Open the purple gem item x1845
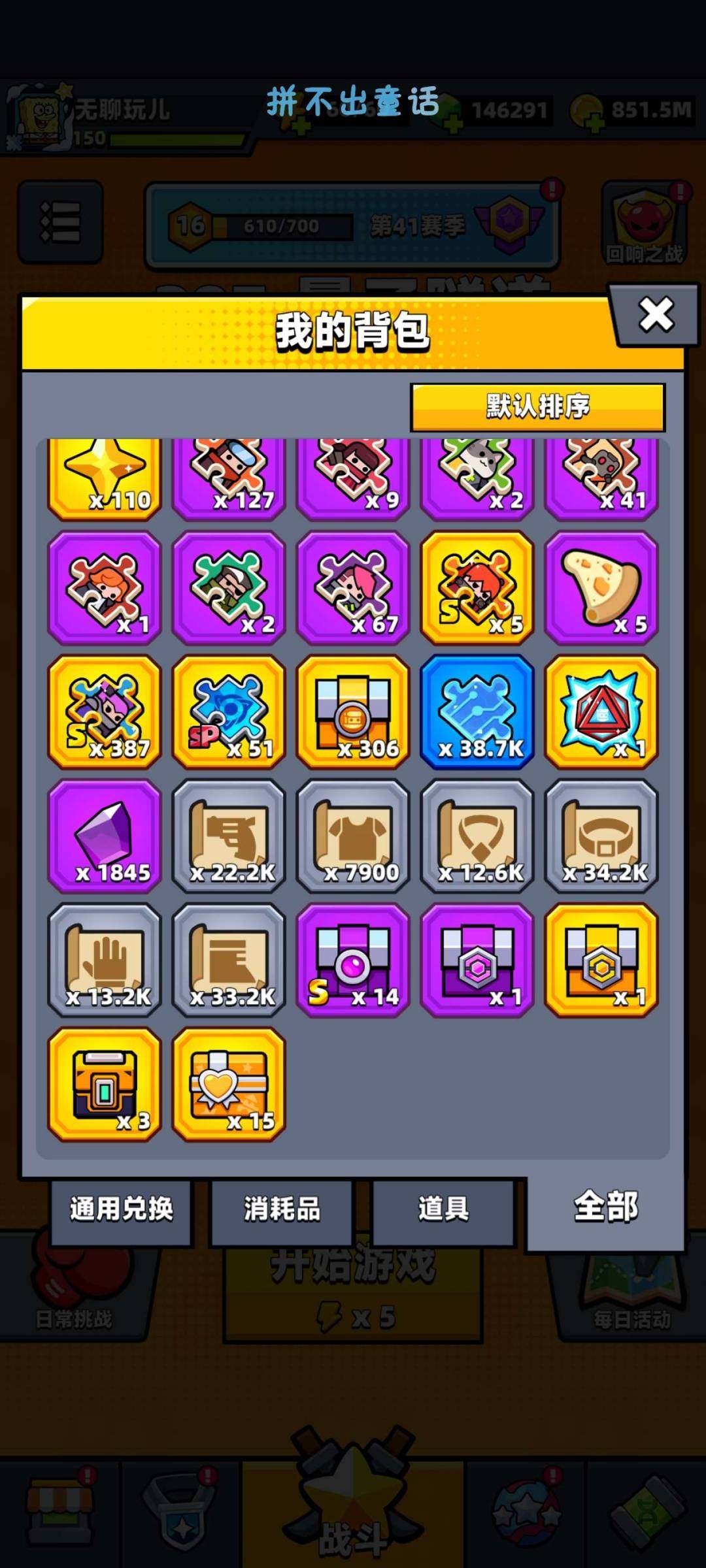This screenshot has width=706, height=1568. click(105, 836)
